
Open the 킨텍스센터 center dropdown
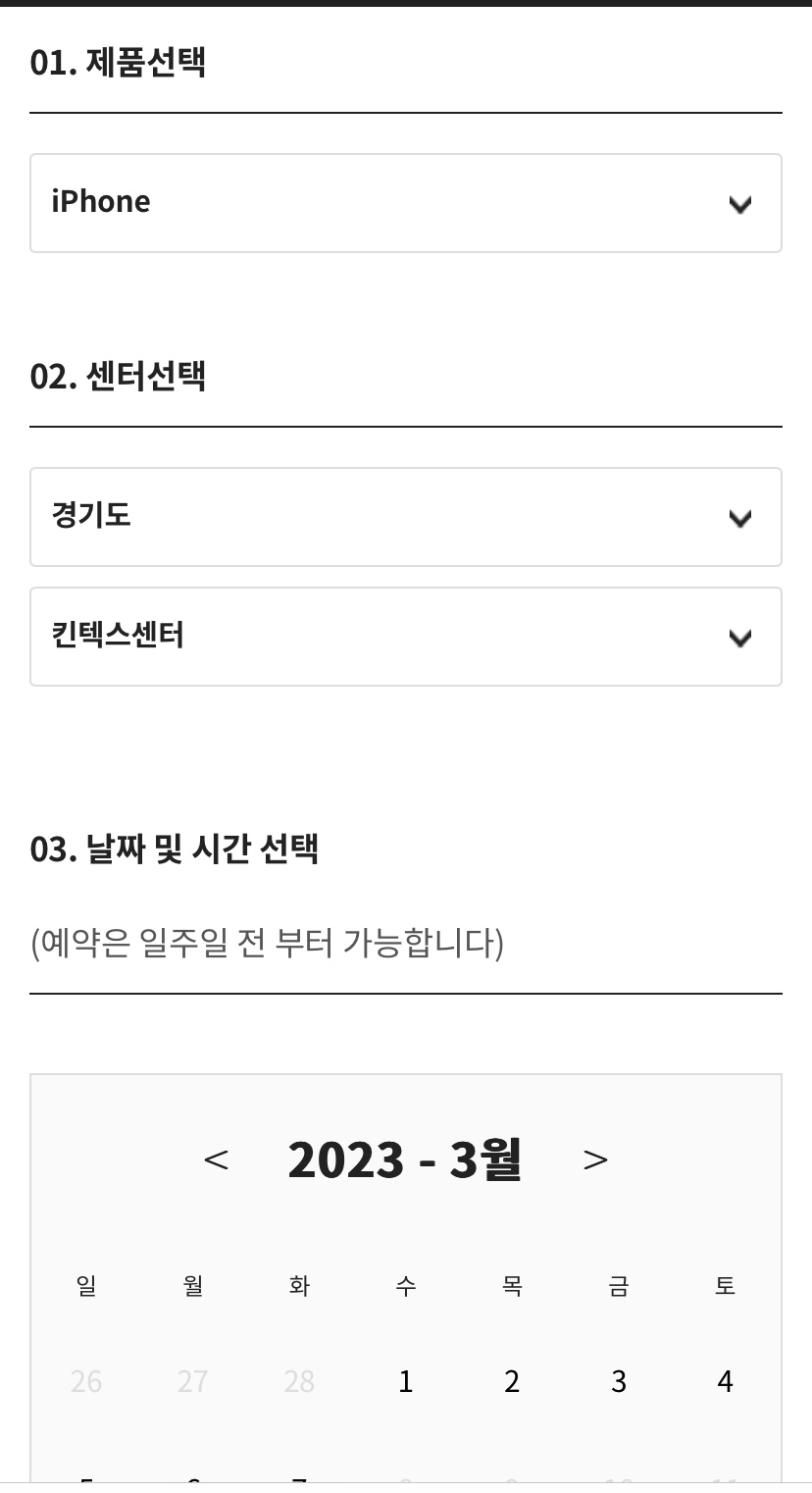click(x=406, y=637)
